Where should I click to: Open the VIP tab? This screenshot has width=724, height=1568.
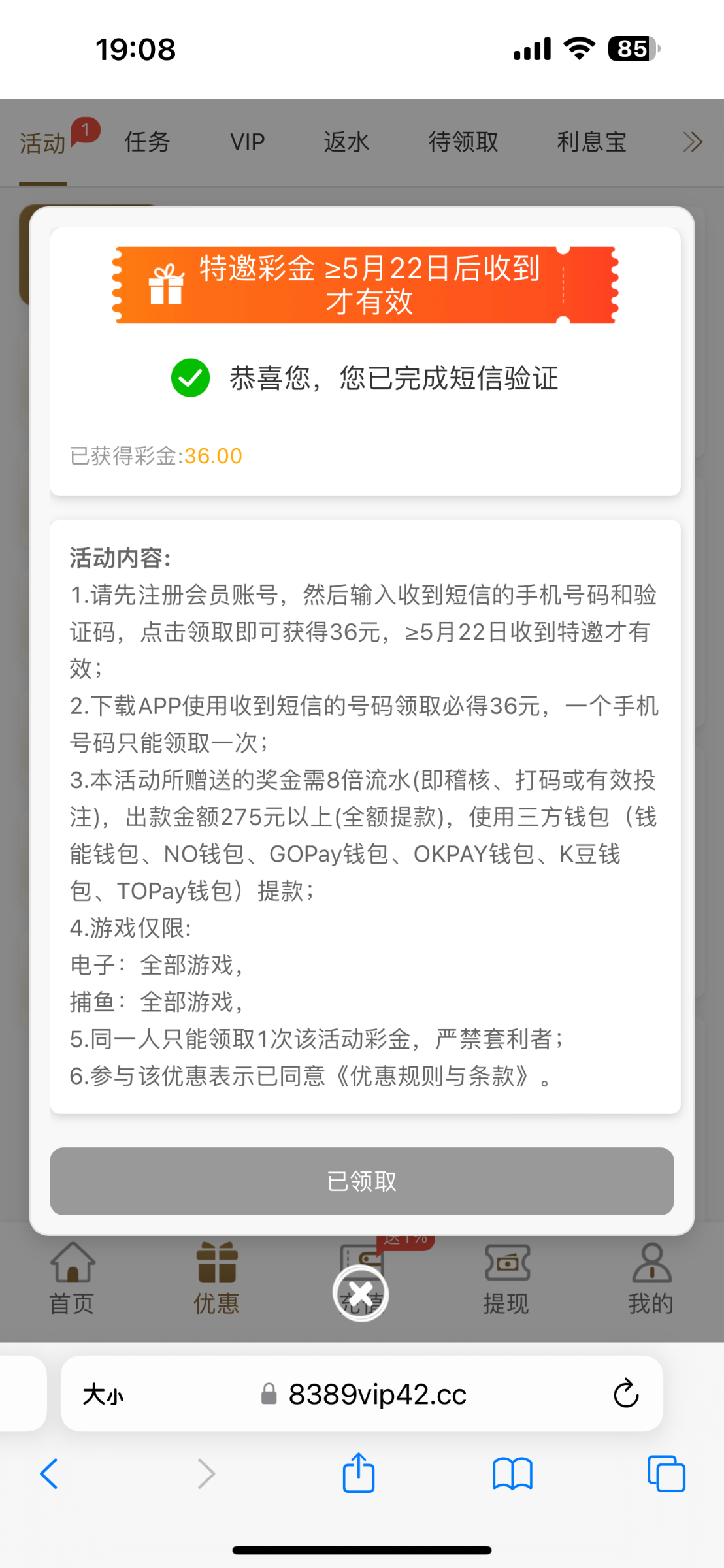click(x=247, y=142)
